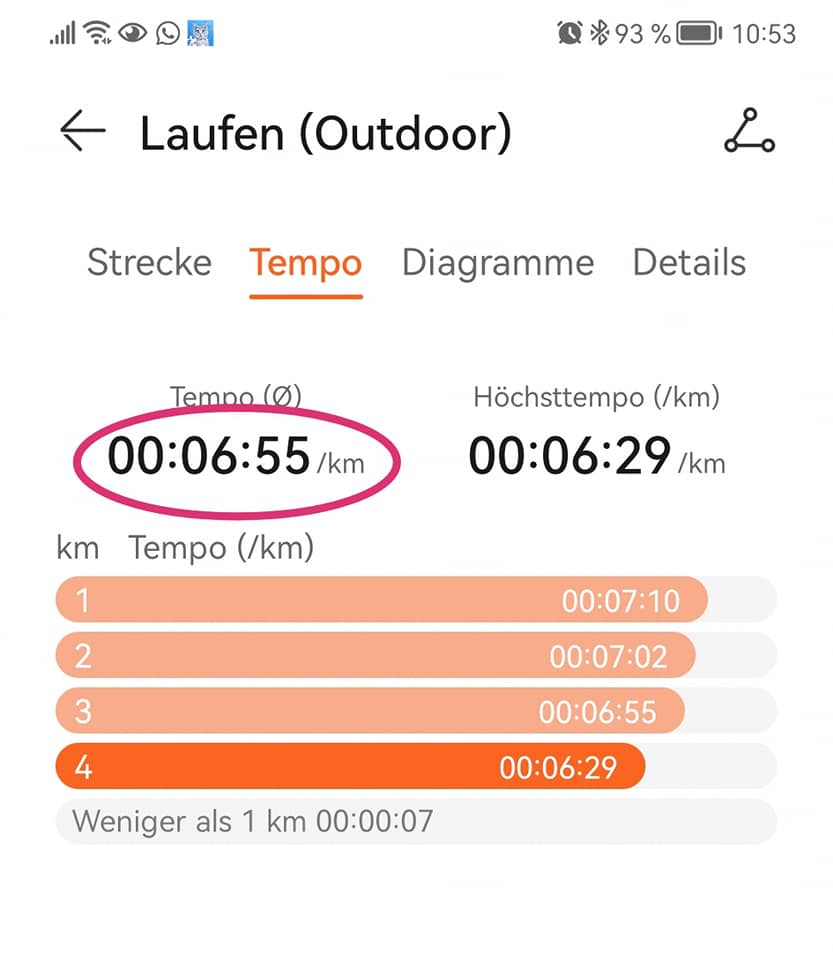Switch to the Strecke tab
This screenshot has height=960, width=833.
[149, 263]
